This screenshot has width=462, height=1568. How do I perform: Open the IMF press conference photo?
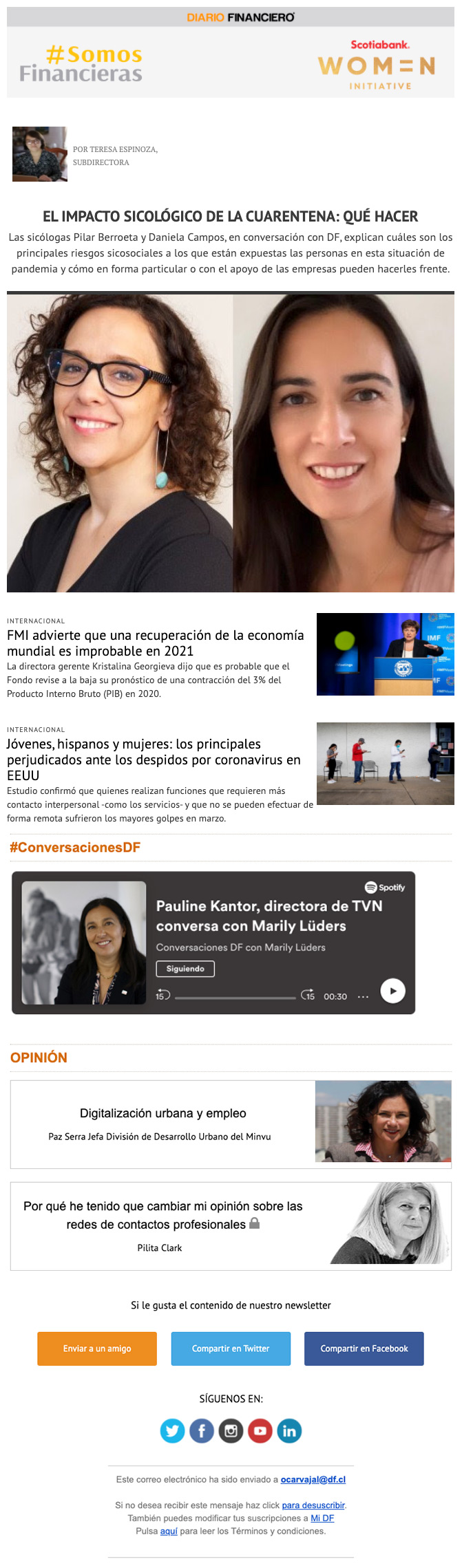tap(385, 654)
